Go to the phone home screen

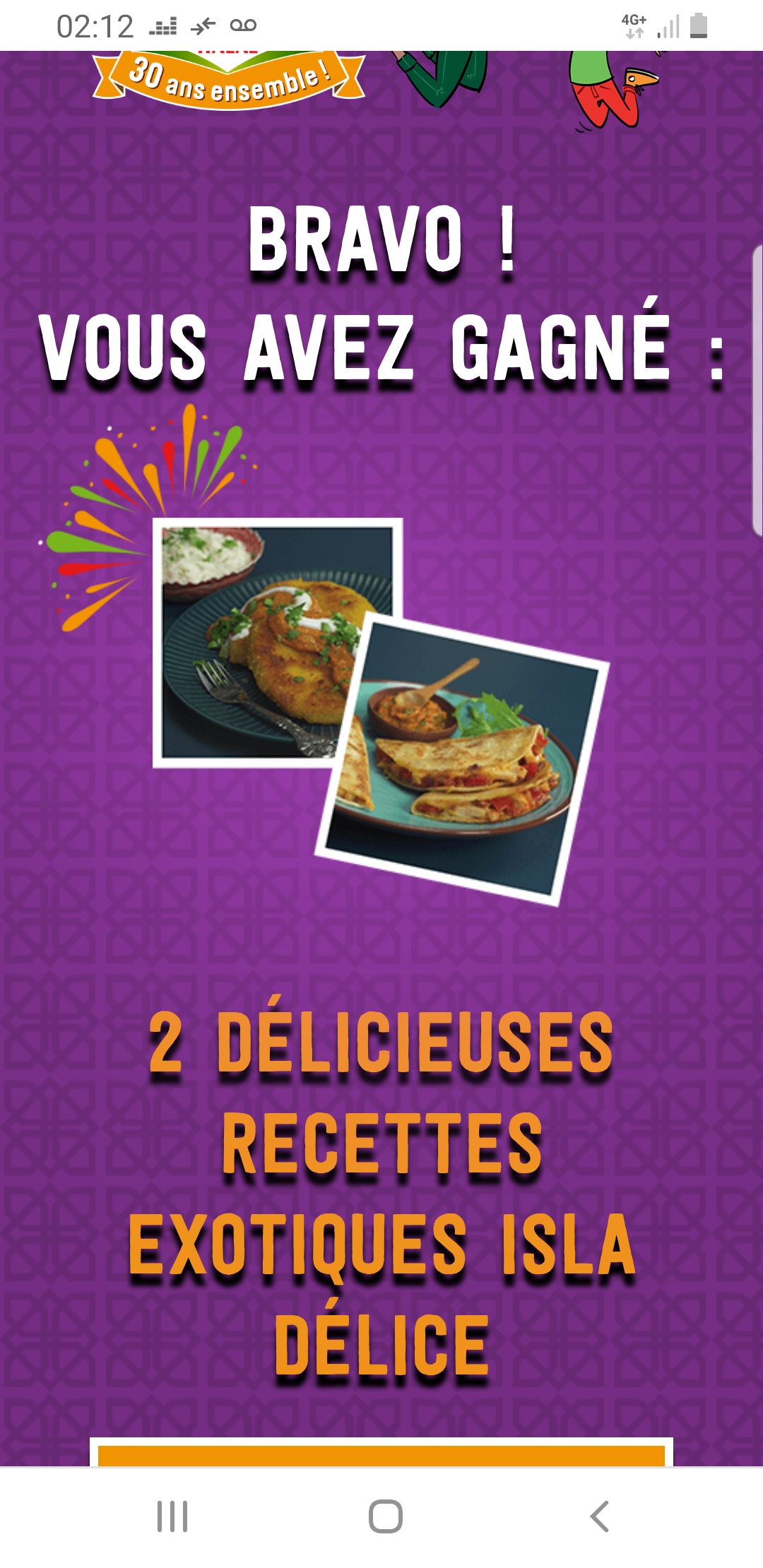click(385, 1516)
